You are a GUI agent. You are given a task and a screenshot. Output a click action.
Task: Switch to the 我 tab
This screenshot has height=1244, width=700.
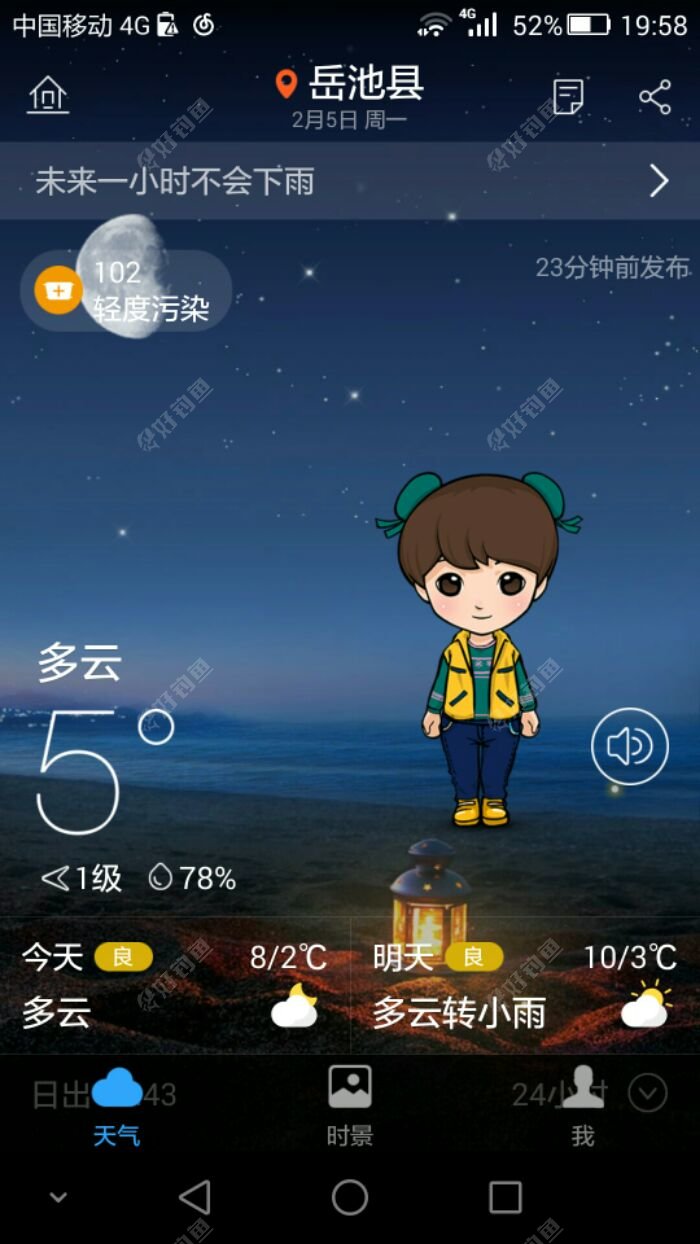tap(583, 1105)
